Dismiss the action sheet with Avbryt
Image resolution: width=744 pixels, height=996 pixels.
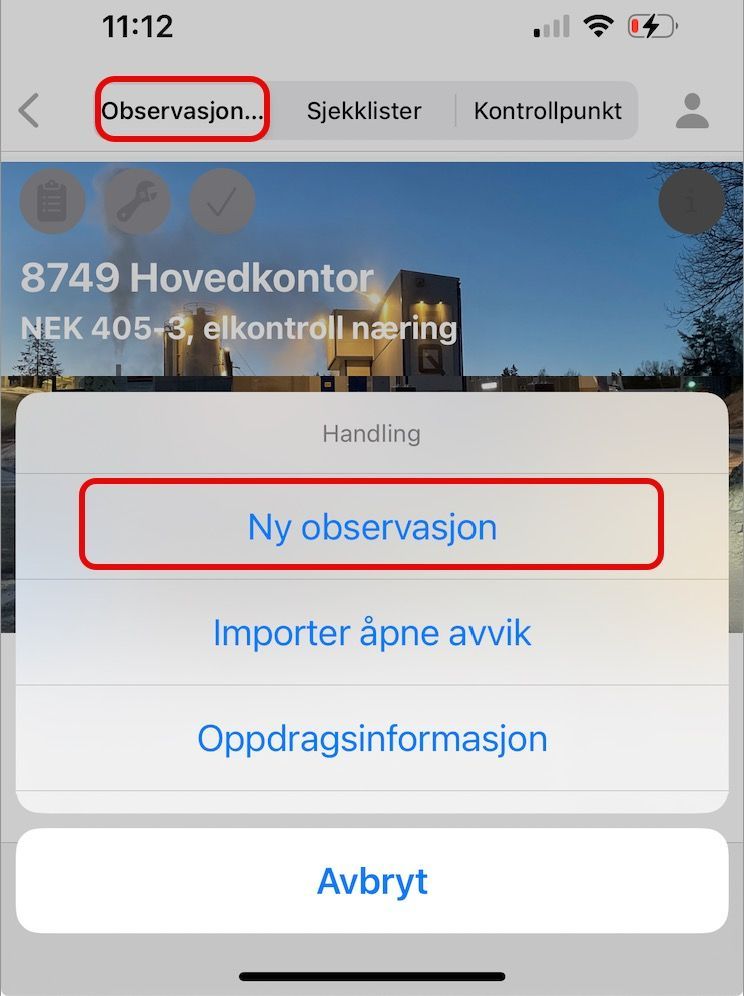click(372, 881)
